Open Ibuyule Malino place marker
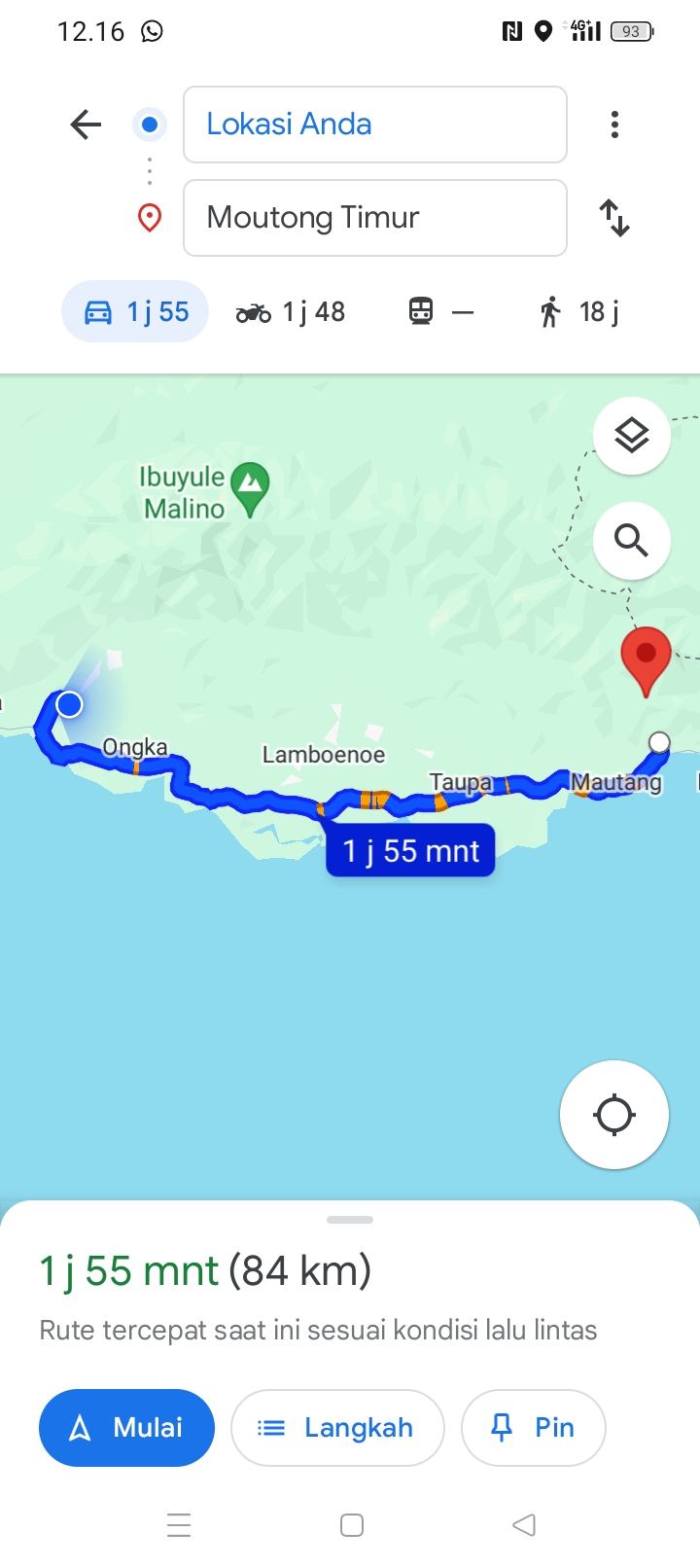The width and height of the screenshot is (700, 1568). (251, 488)
